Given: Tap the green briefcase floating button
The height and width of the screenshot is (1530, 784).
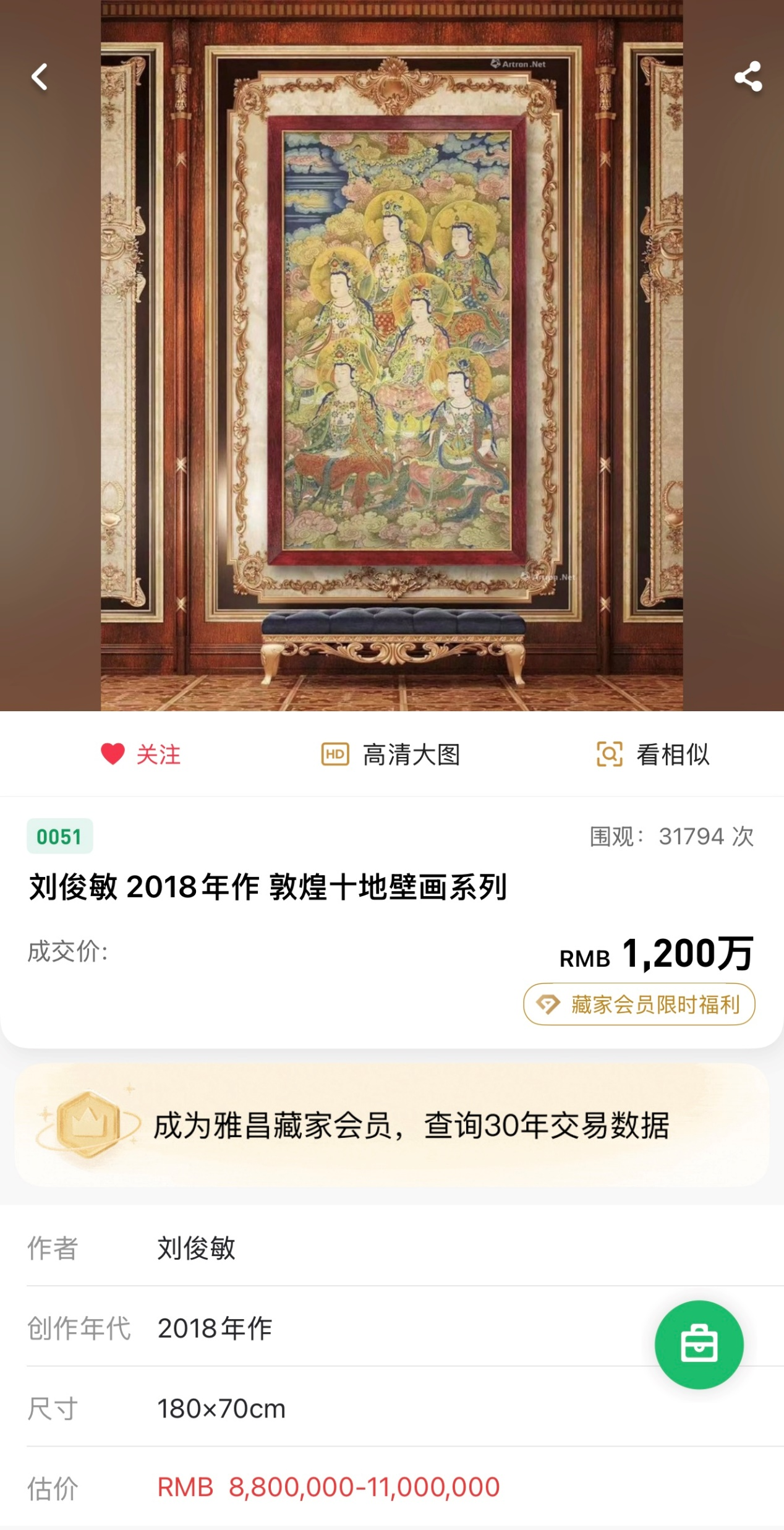Looking at the screenshot, I should 699,1344.
